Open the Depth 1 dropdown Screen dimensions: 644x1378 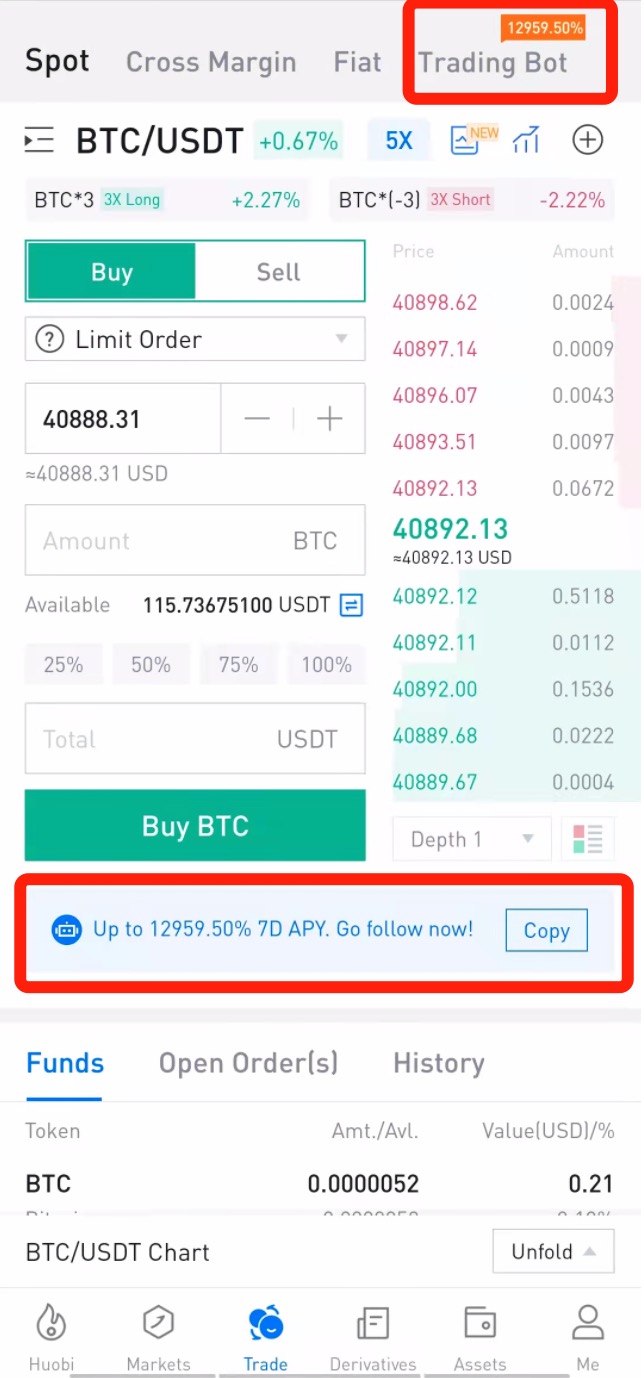pos(472,840)
